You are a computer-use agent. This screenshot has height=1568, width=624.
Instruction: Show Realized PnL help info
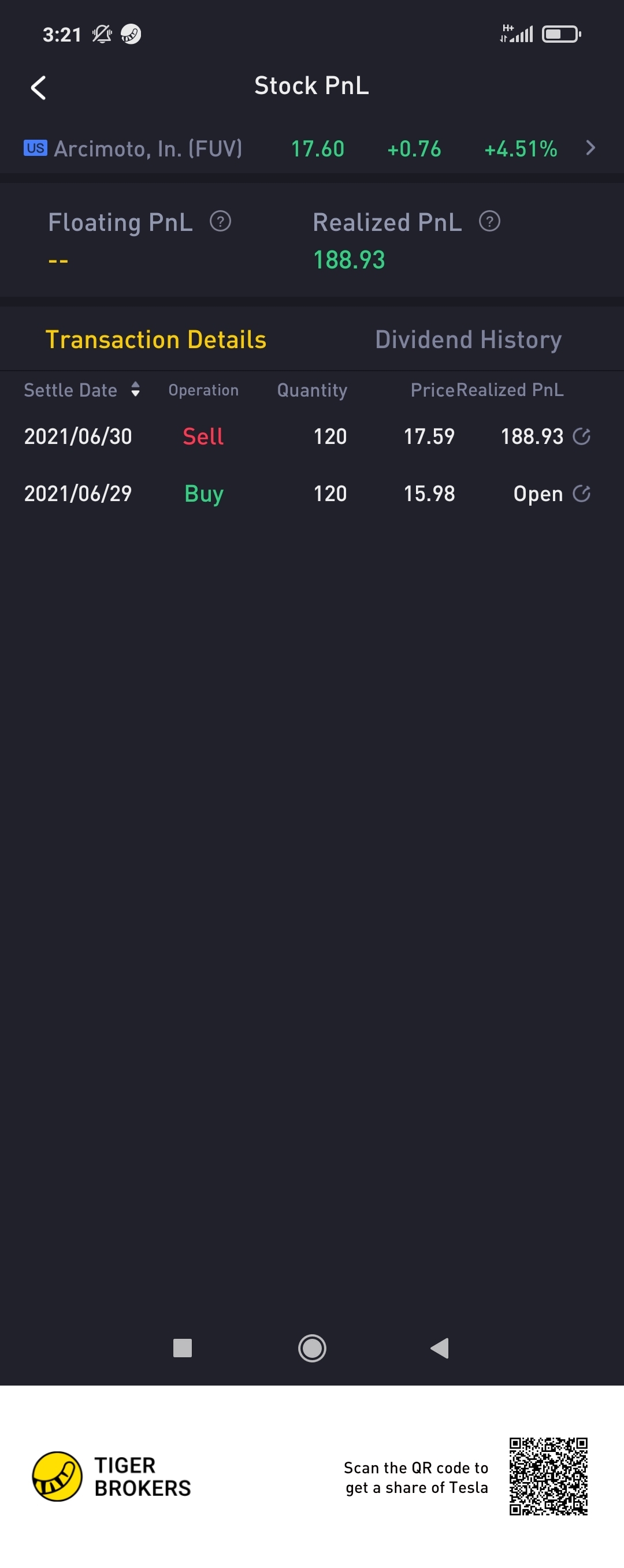point(489,222)
